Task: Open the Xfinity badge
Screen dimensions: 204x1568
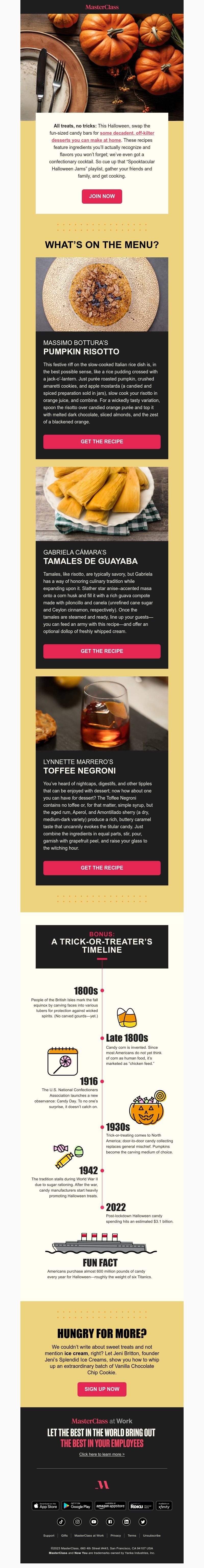Action: (x=164, y=1506)
